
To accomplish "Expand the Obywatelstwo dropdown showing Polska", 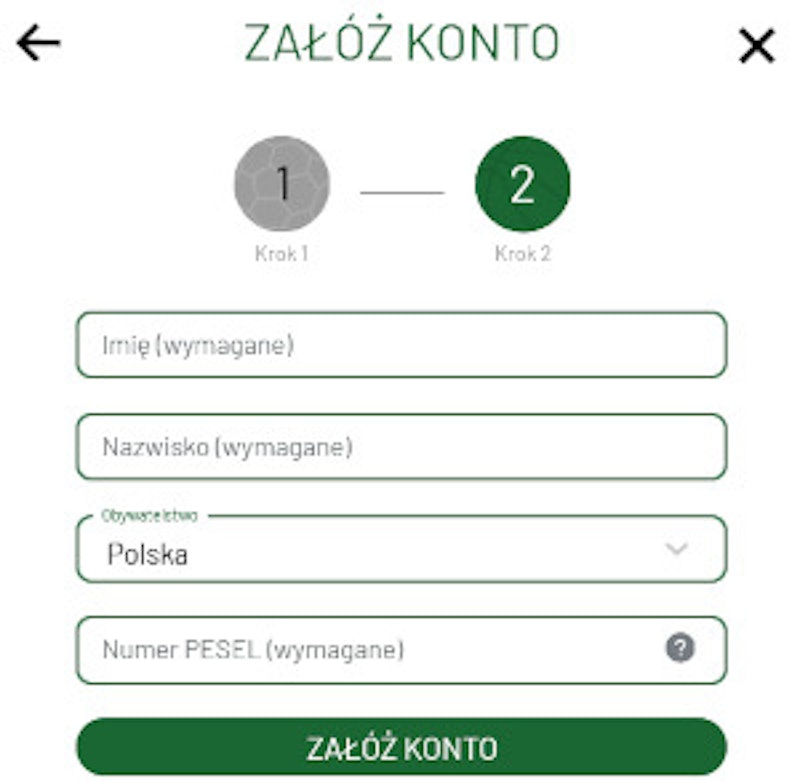I will tap(400, 549).
